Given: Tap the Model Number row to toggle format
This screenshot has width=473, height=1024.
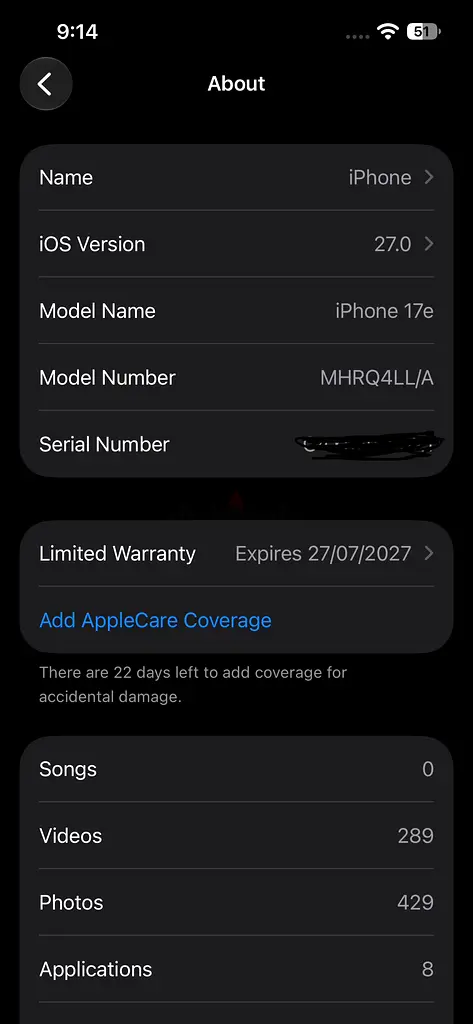Looking at the screenshot, I should pos(236,377).
